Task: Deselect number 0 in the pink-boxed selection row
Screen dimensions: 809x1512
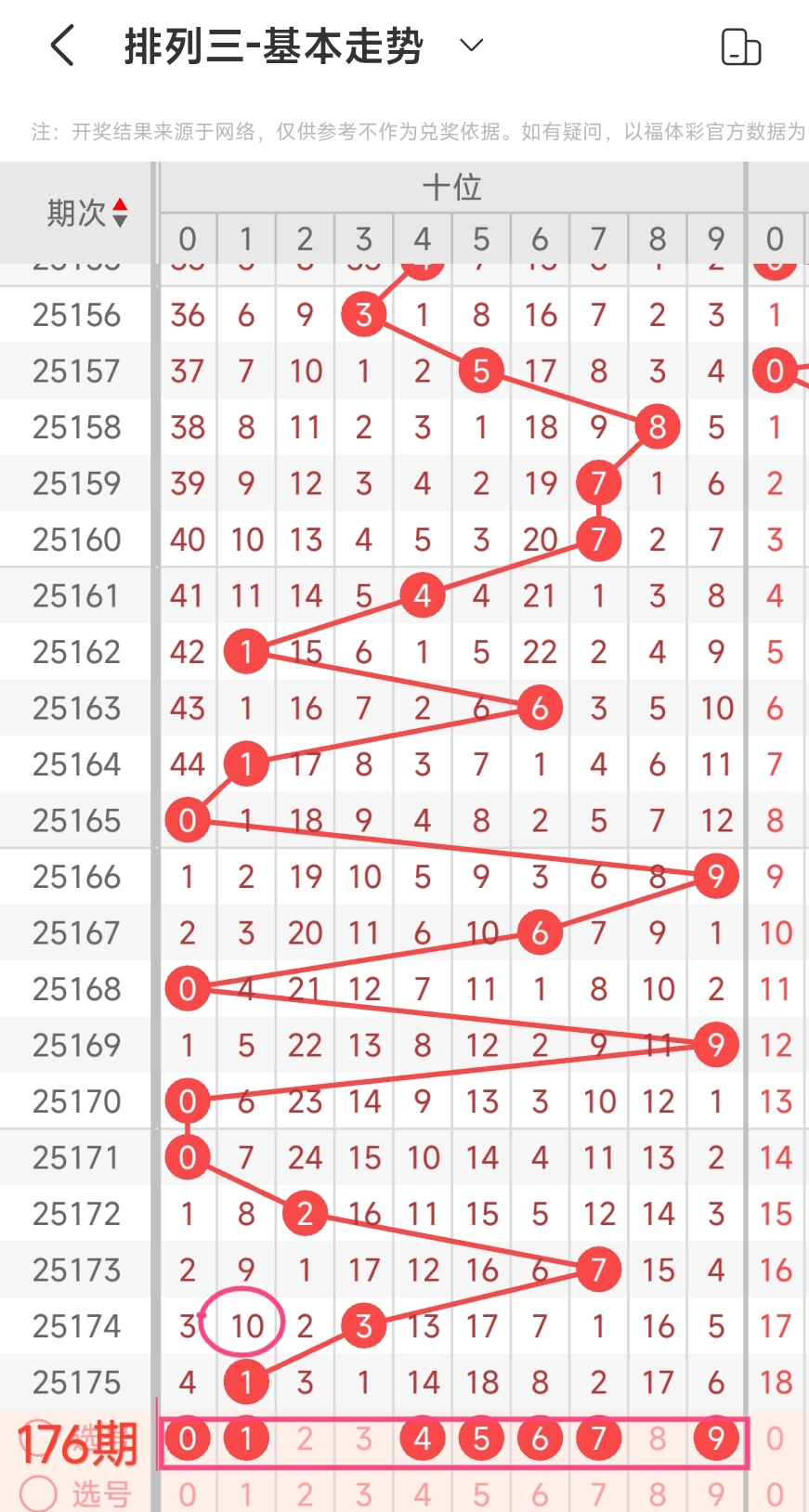Action: click(188, 1439)
